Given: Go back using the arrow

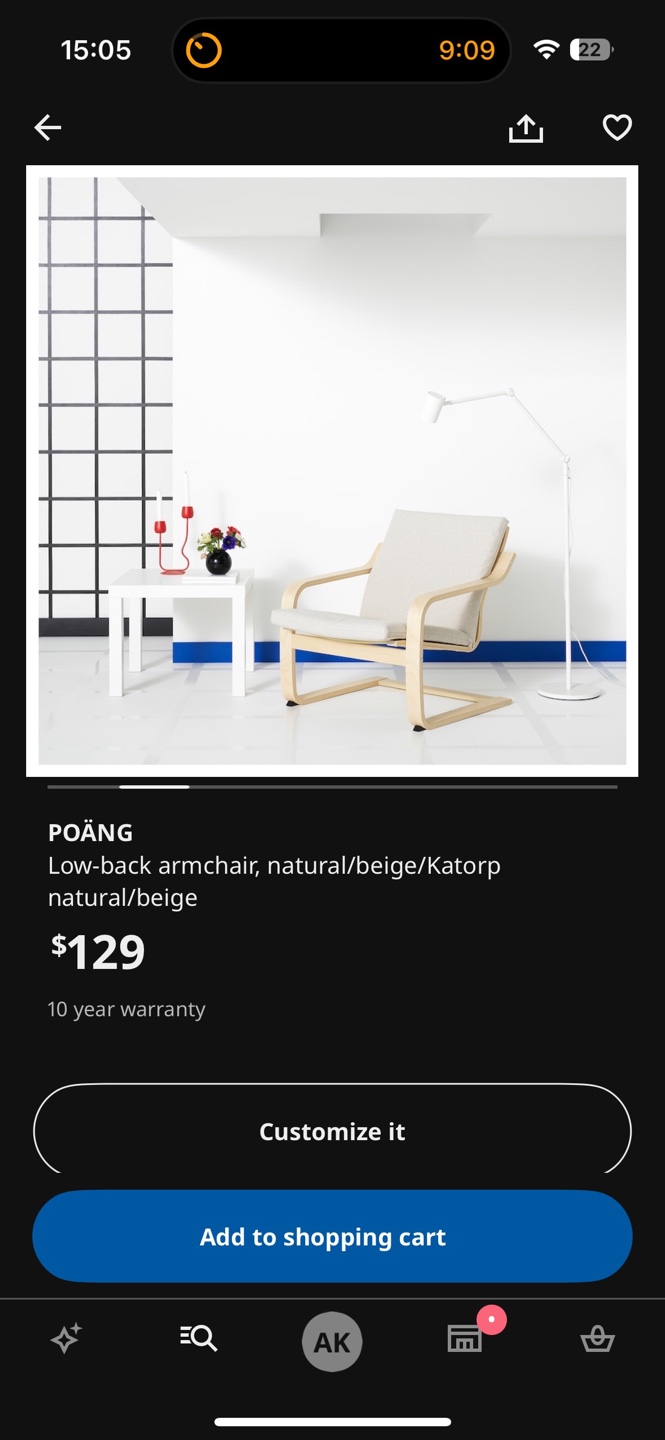Looking at the screenshot, I should (x=48, y=127).
